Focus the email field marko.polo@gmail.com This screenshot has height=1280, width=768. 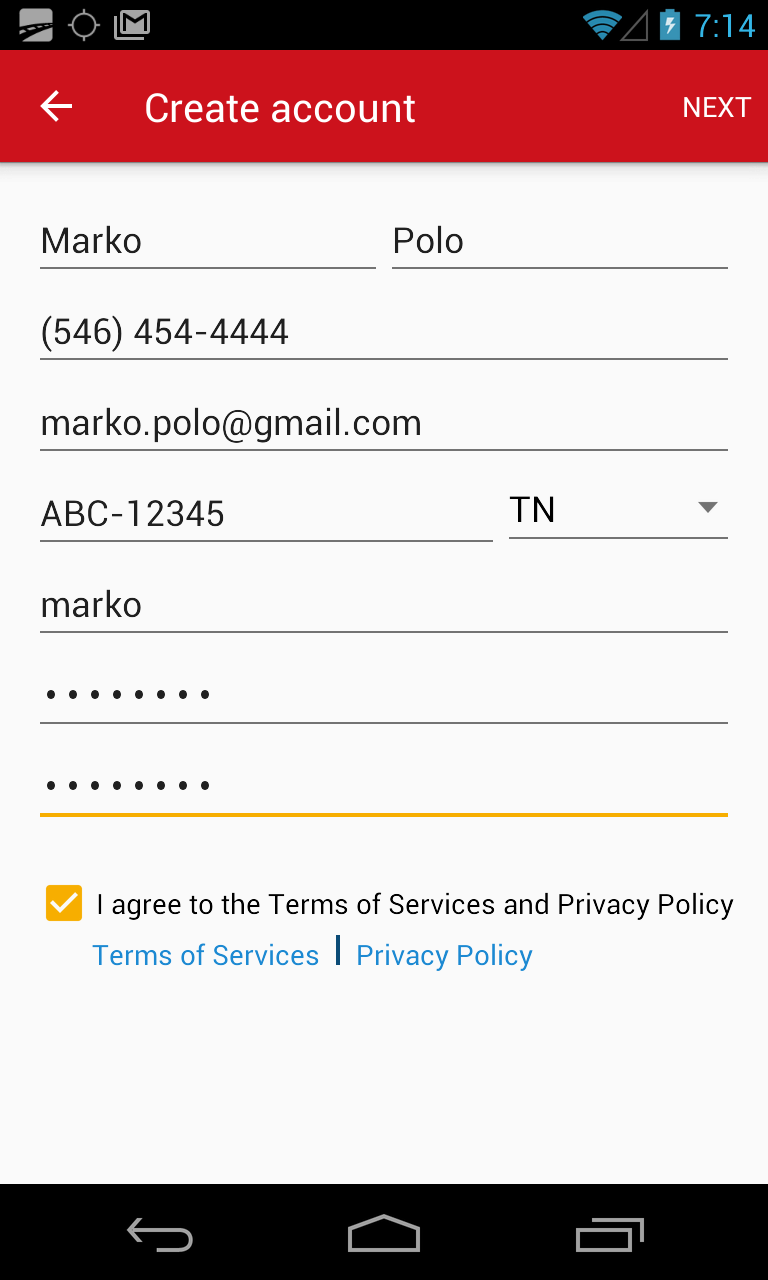click(384, 423)
